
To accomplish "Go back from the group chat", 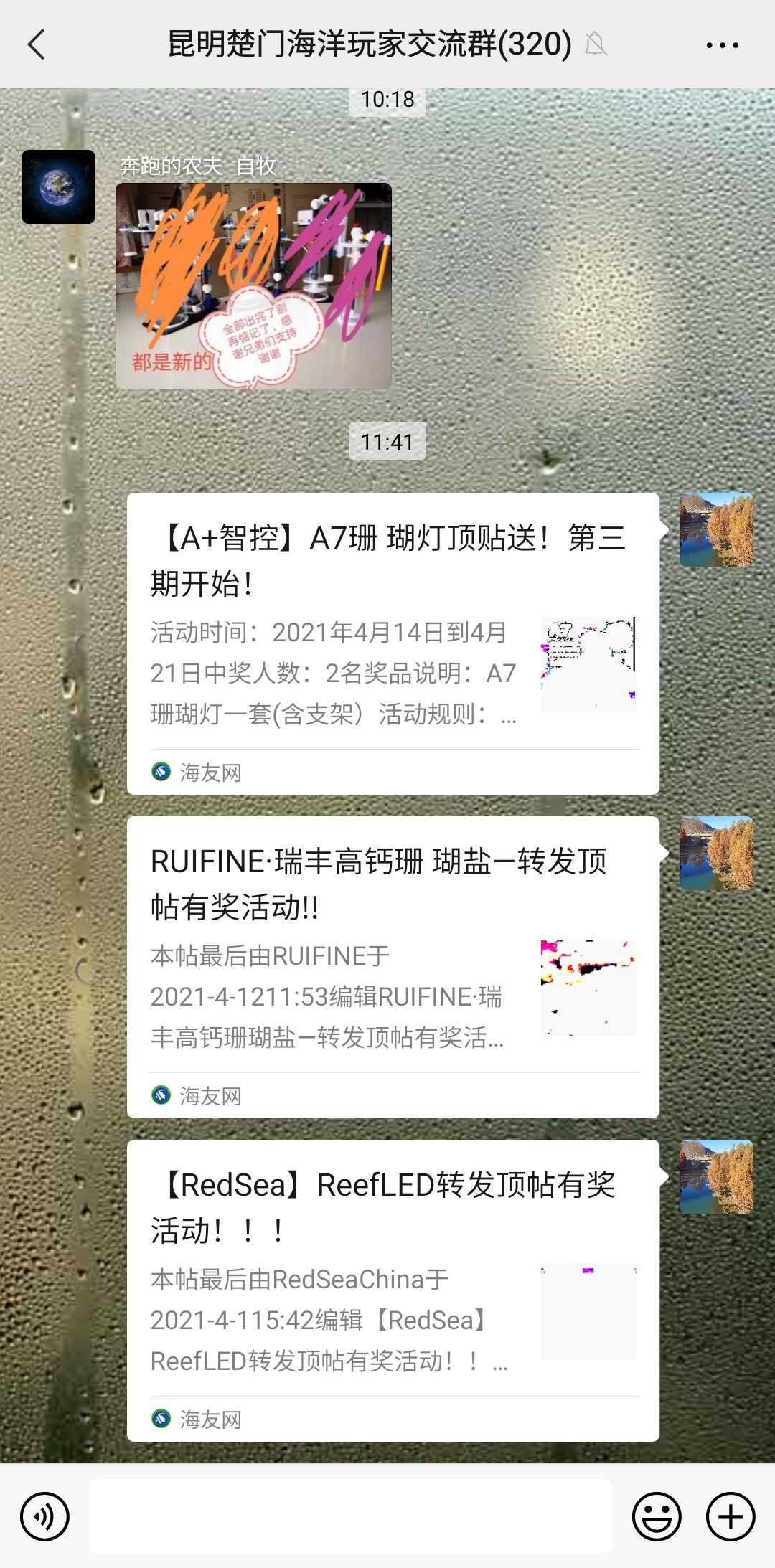I will click(x=37, y=44).
